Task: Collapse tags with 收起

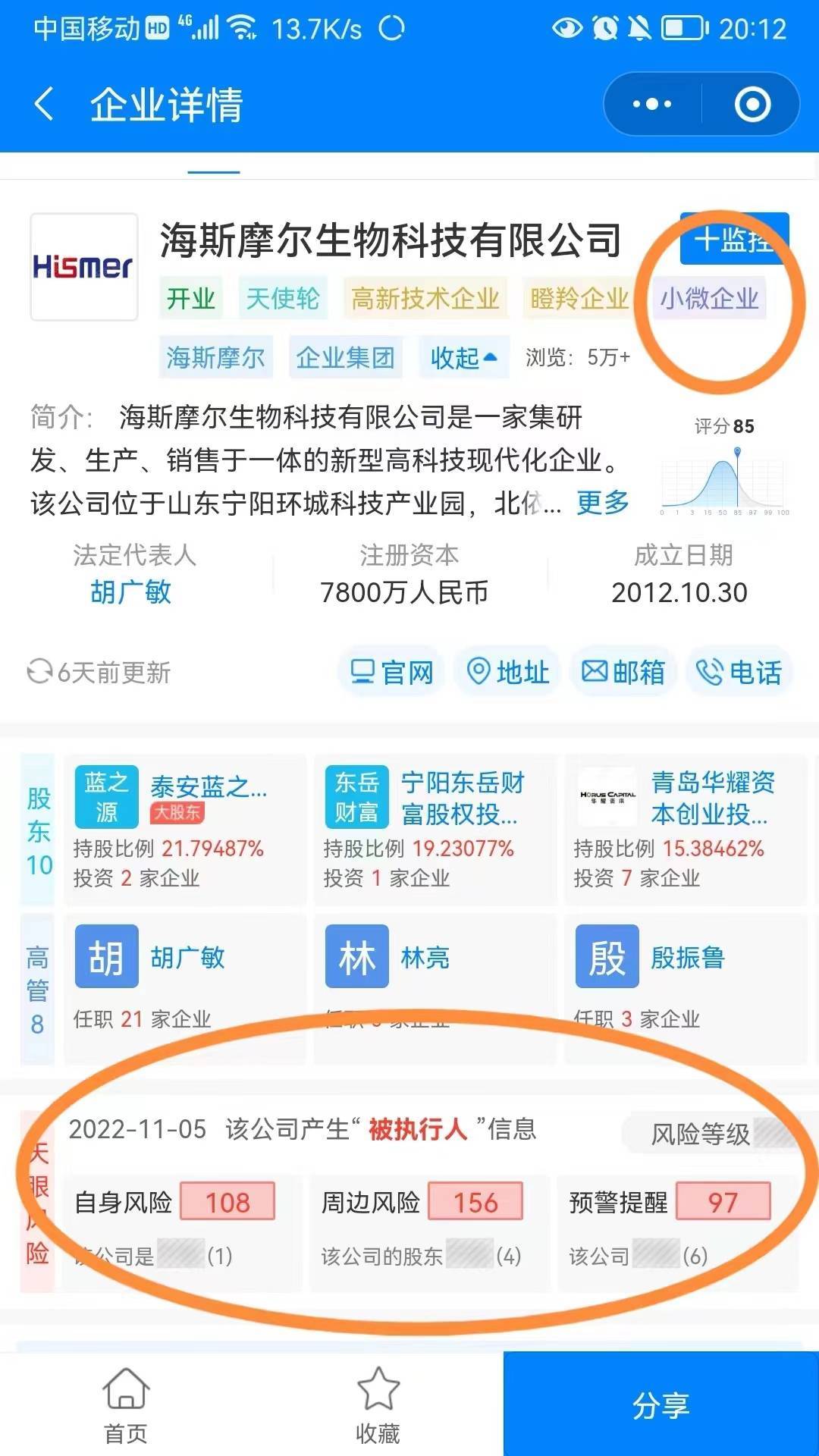Action: [463, 357]
